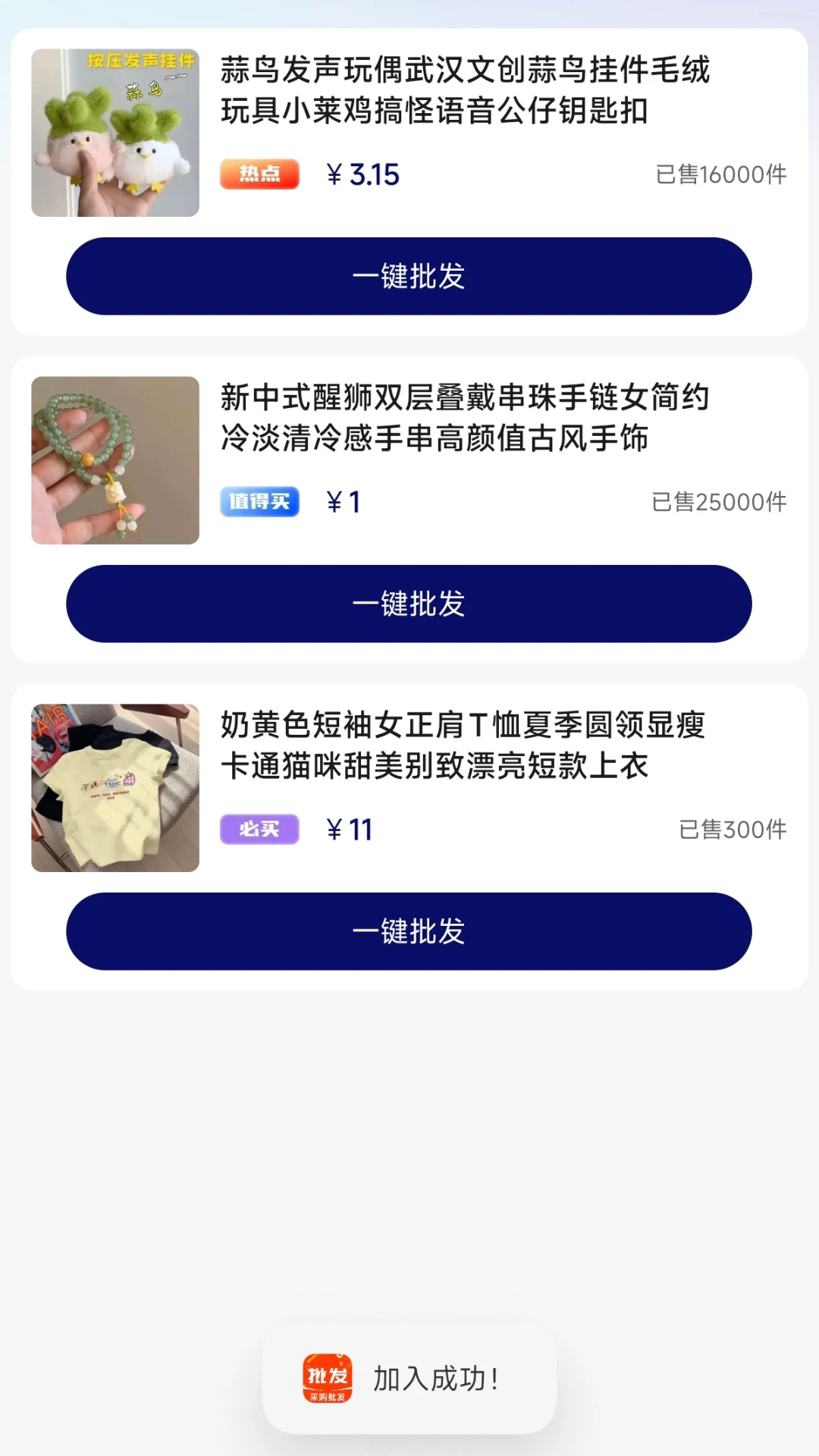Tap 一键批发 for the 蒜鸟发声玩偶 plush toy
Screen dimensions: 819x1456
tap(409, 276)
